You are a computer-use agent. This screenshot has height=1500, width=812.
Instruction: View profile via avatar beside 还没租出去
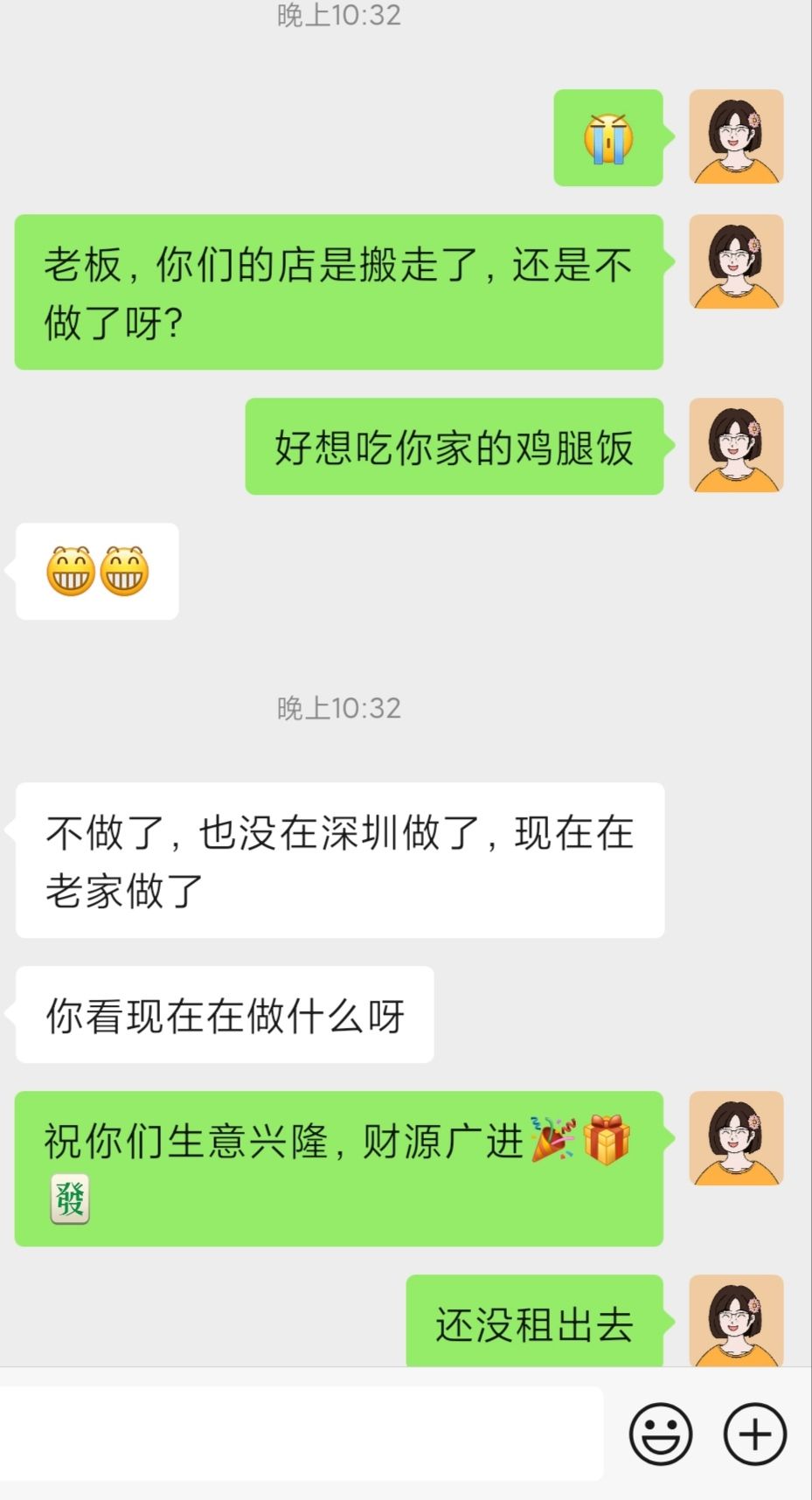click(736, 1321)
